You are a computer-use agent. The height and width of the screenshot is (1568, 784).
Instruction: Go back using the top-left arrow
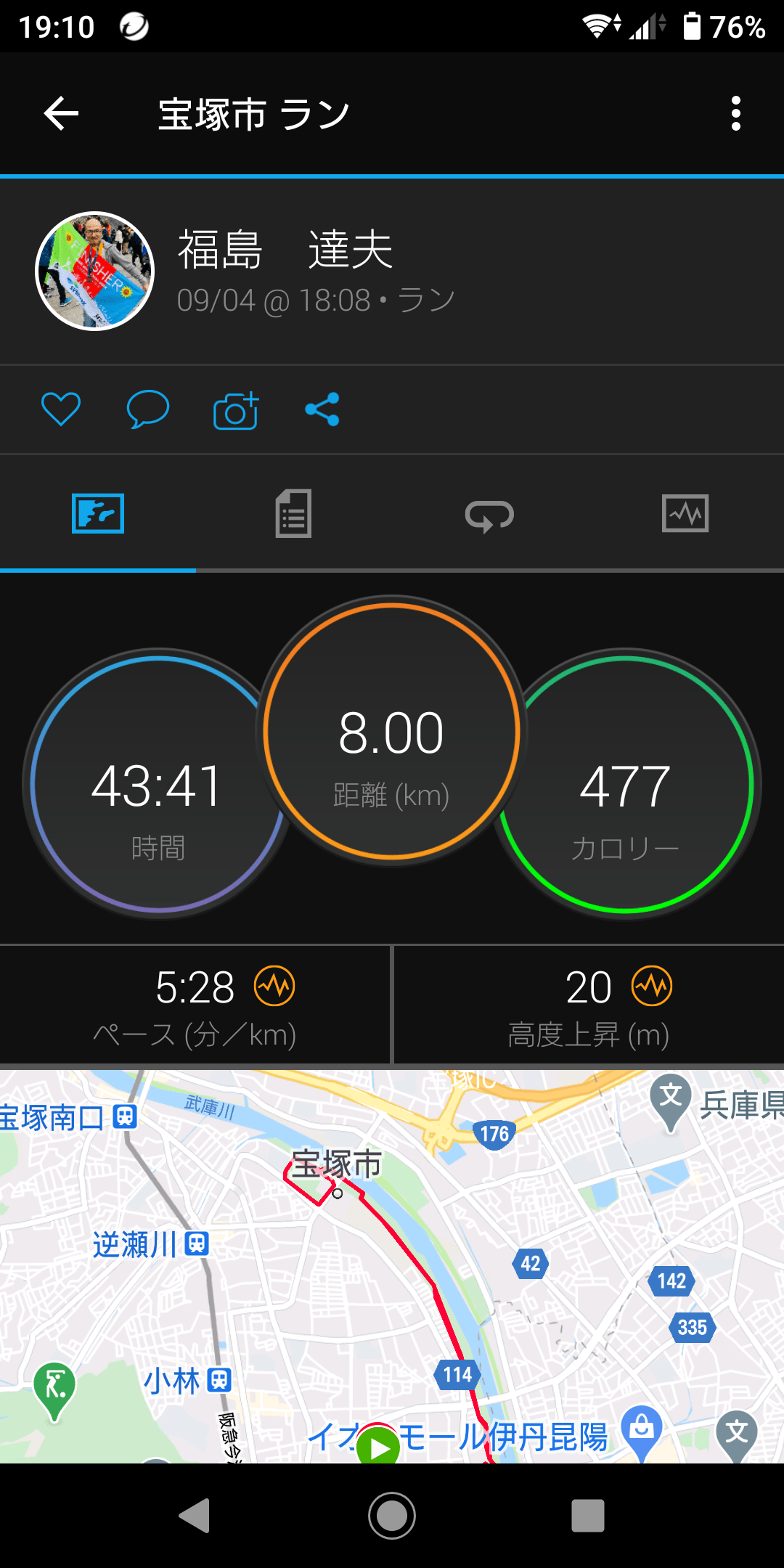pyautogui.click(x=61, y=114)
